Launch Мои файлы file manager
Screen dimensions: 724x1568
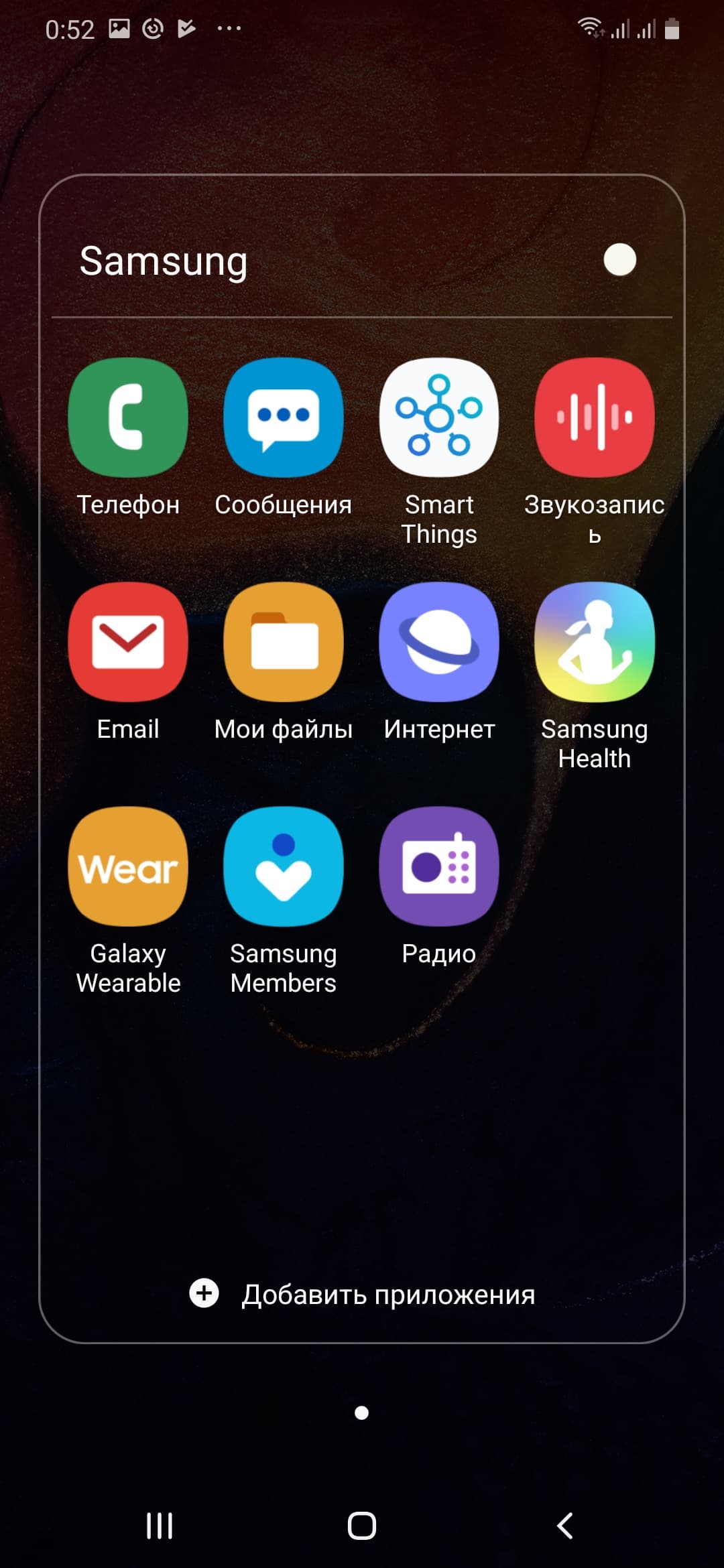[284, 642]
